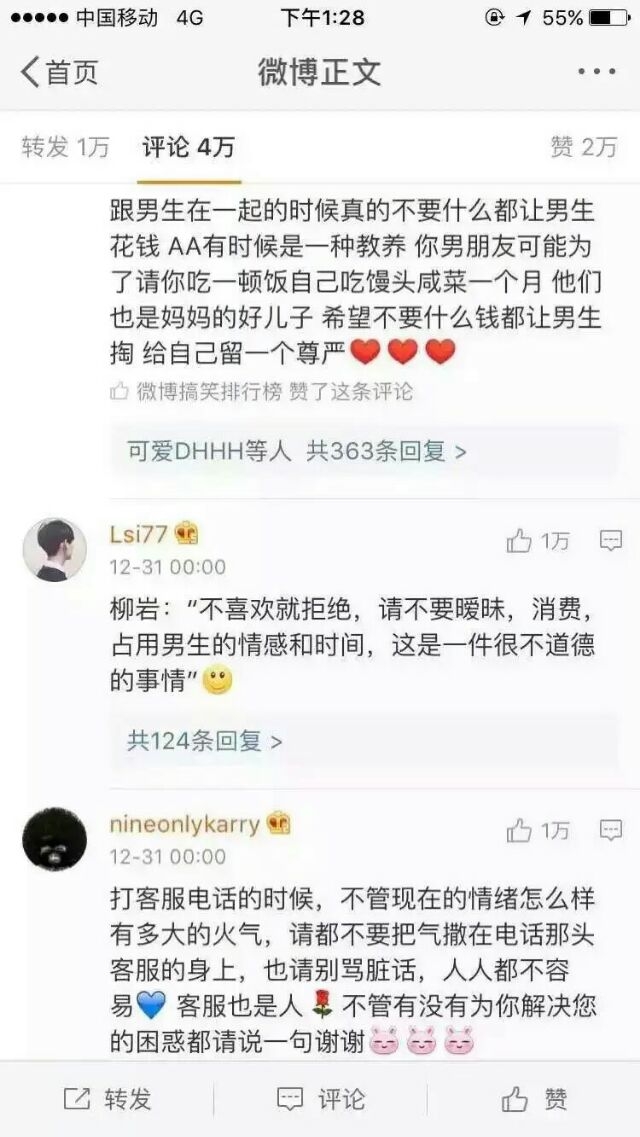This screenshot has width=640, height=1137.
Task: Reply to nineonlykarry's comment
Action: 610,830
